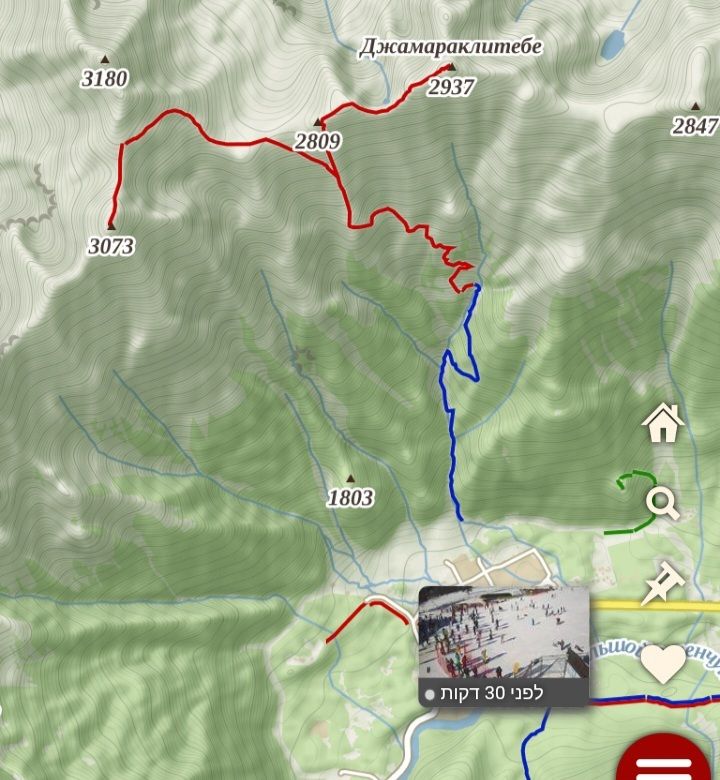Open favorites with the heart icon

664,664
